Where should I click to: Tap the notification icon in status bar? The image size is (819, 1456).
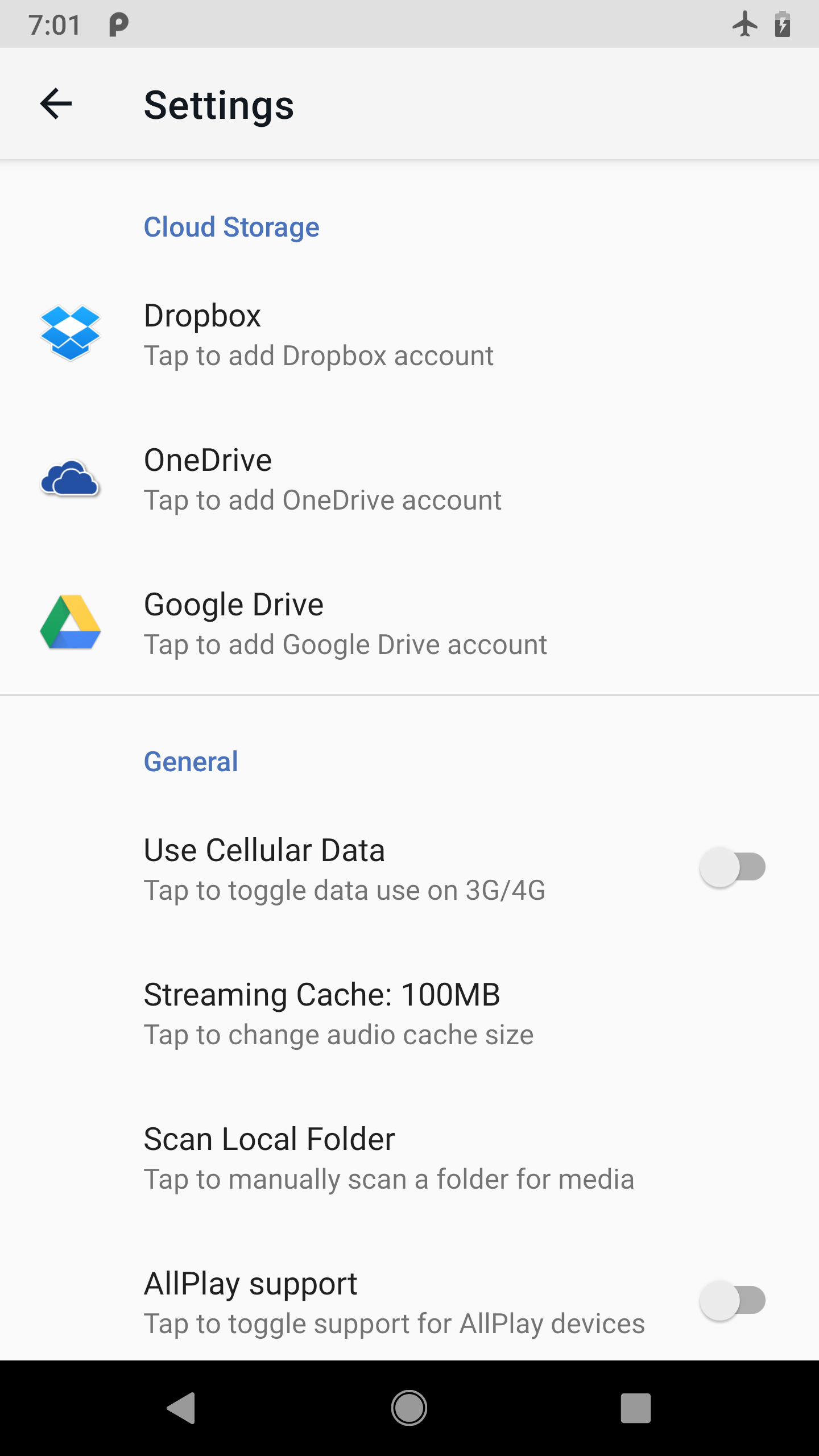tap(118, 24)
